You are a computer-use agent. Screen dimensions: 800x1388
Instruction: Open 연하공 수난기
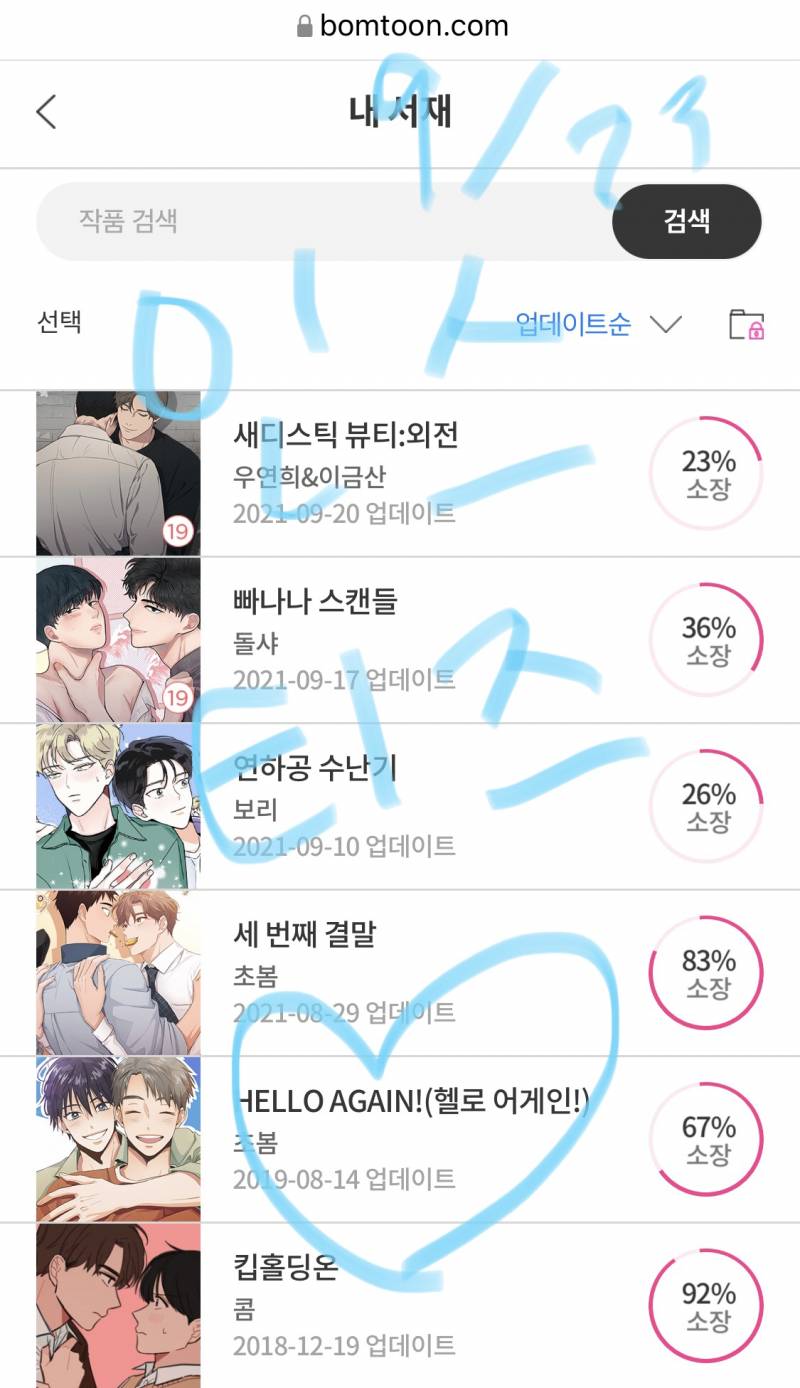[400, 807]
